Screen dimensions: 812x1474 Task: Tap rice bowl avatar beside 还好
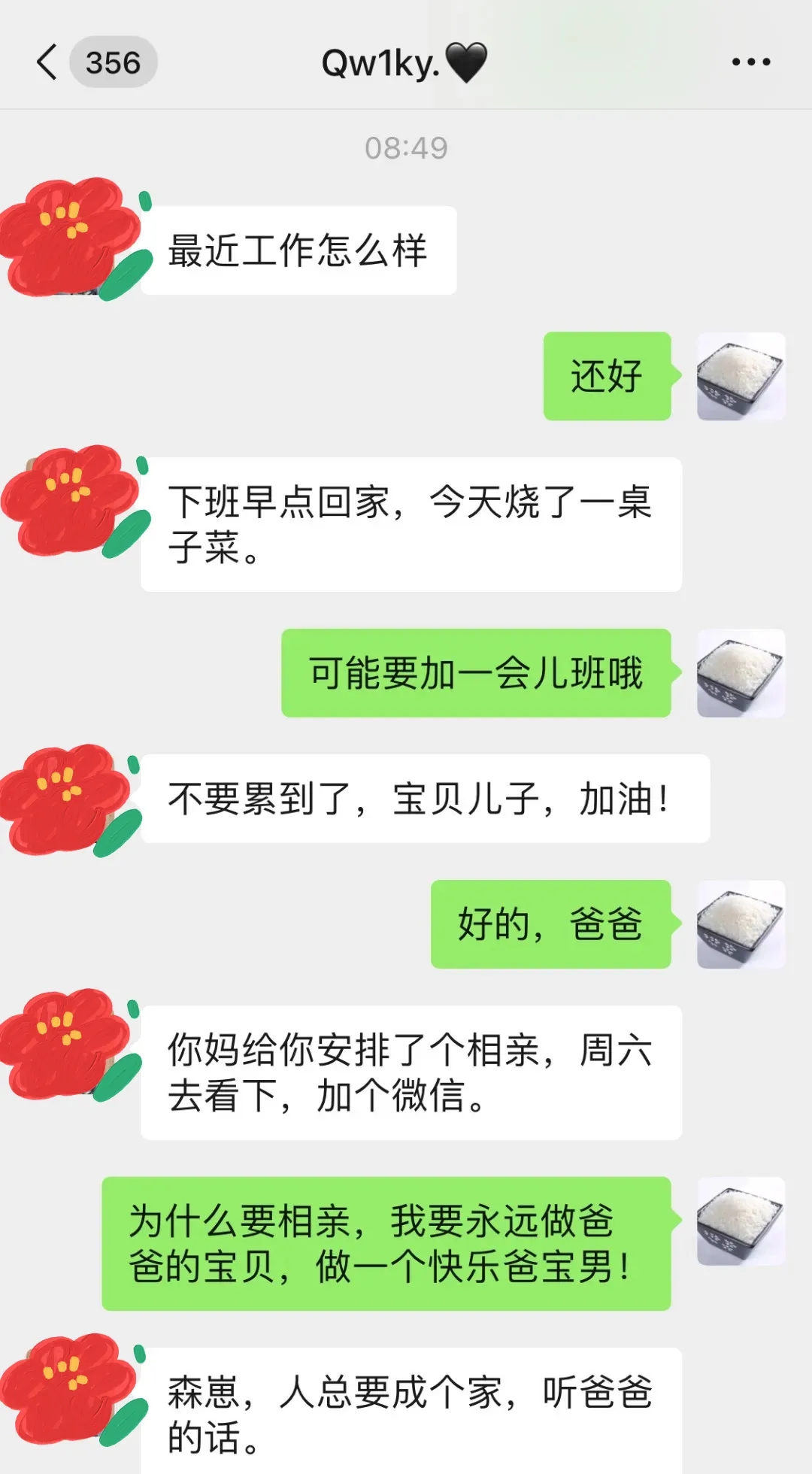pyautogui.click(x=741, y=376)
